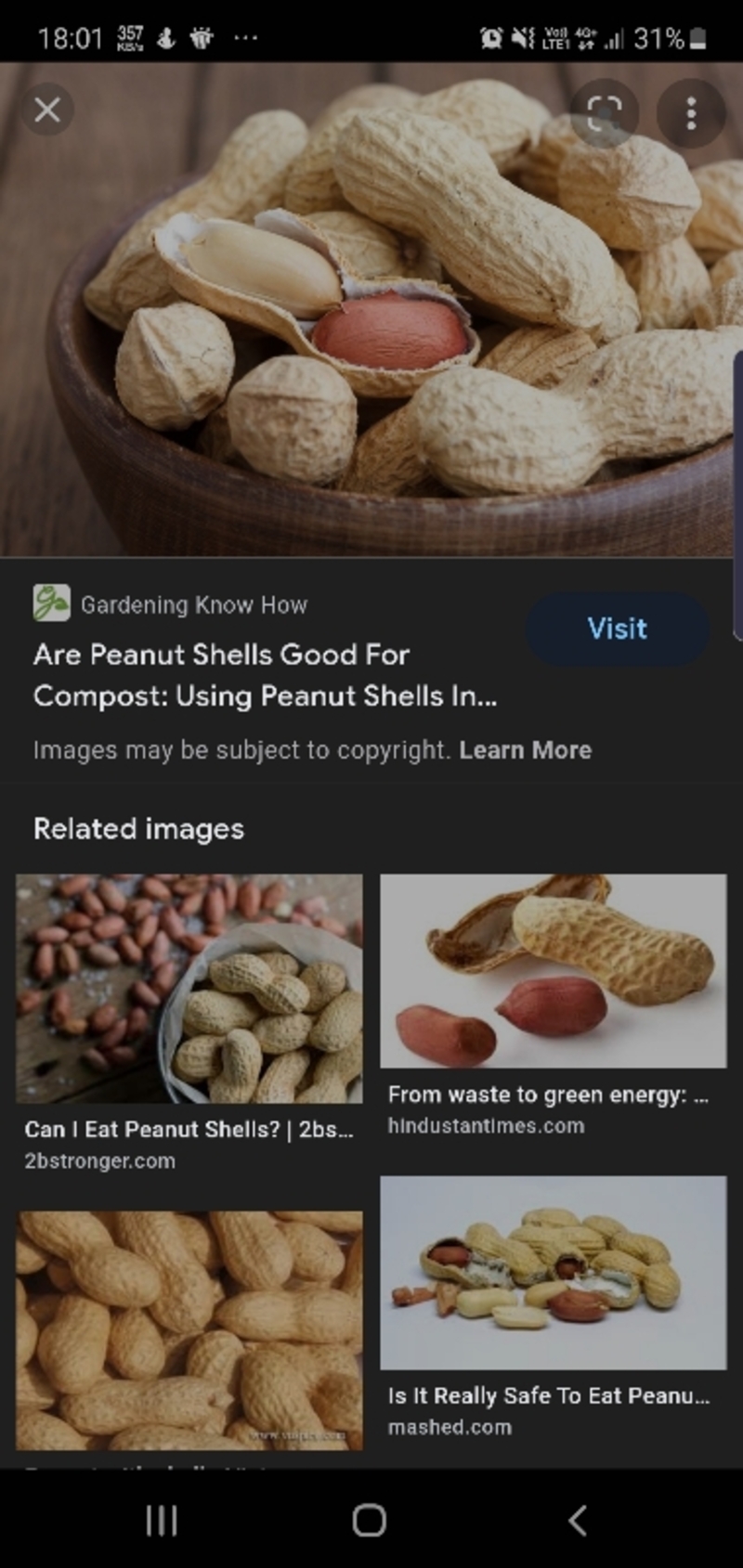Open 'Can I Eat Peanut Shells?' related image

[189, 989]
